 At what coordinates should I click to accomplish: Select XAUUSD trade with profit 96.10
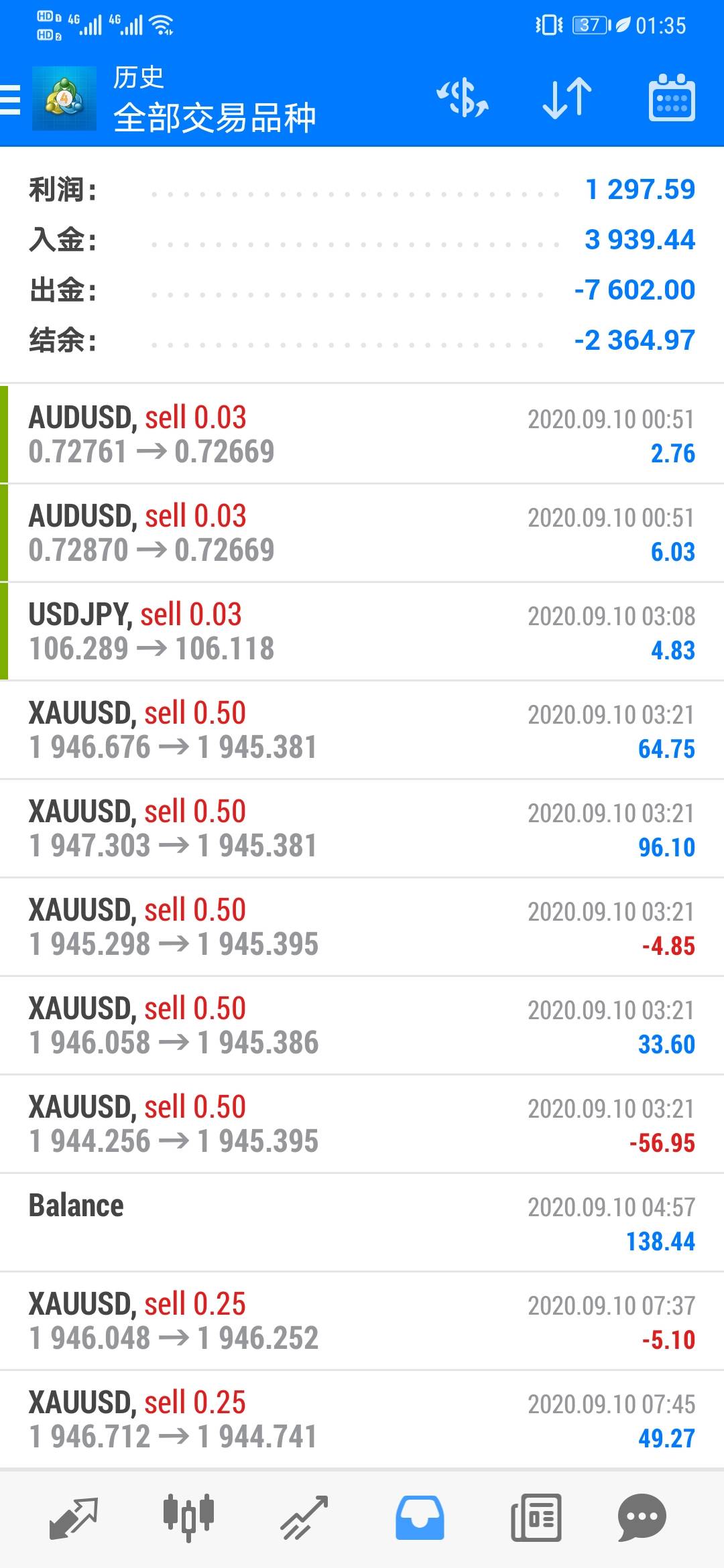coord(362,828)
